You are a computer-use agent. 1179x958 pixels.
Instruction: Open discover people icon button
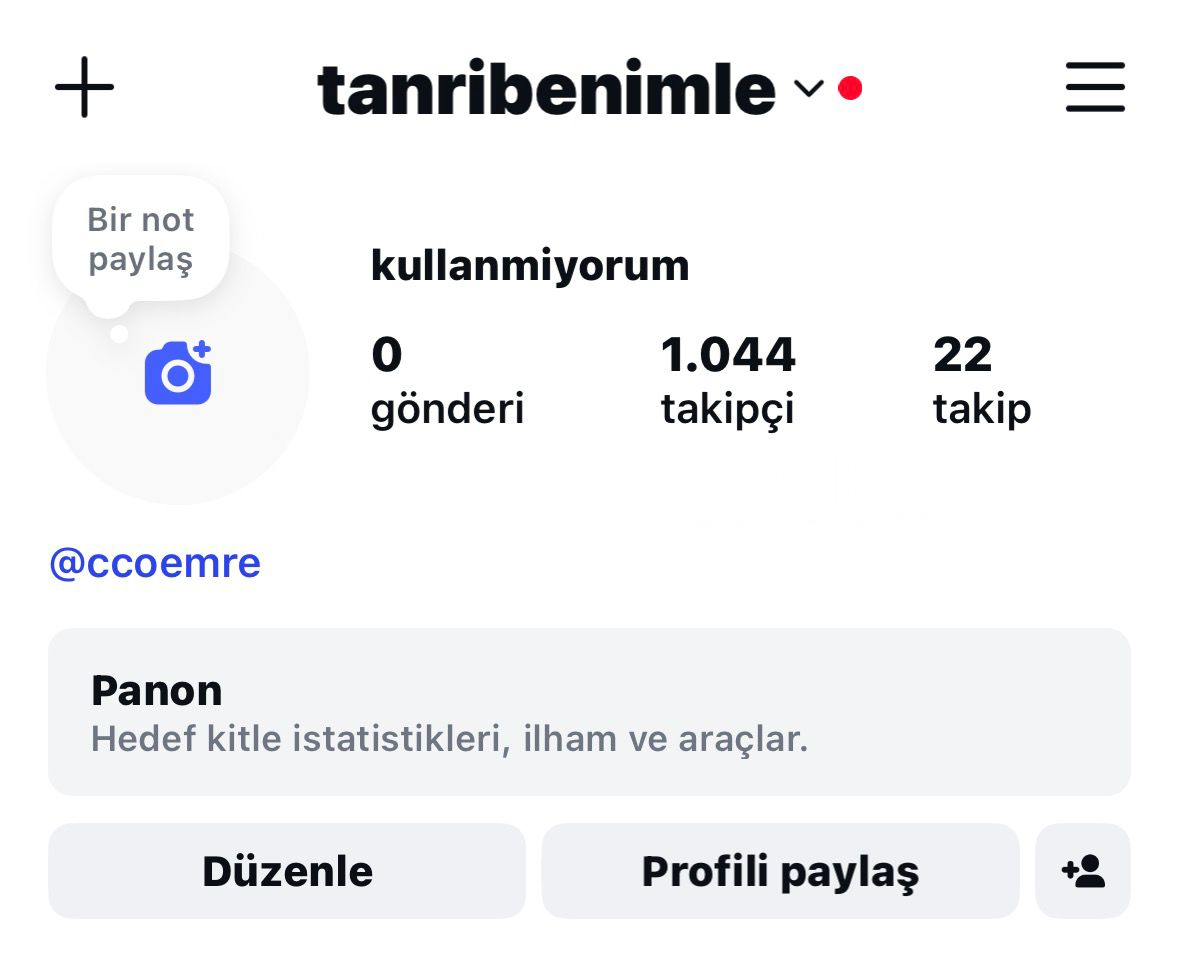1083,871
